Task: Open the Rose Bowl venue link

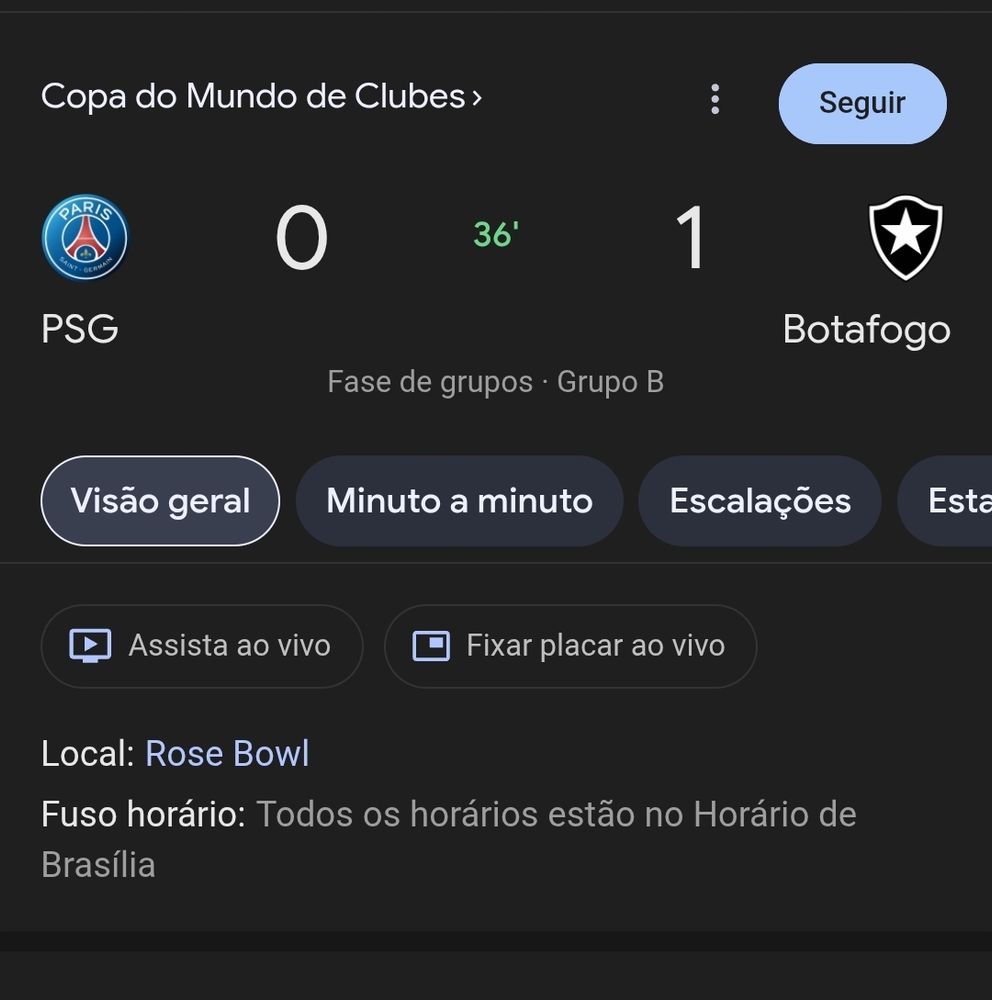Action: (227, 753)
